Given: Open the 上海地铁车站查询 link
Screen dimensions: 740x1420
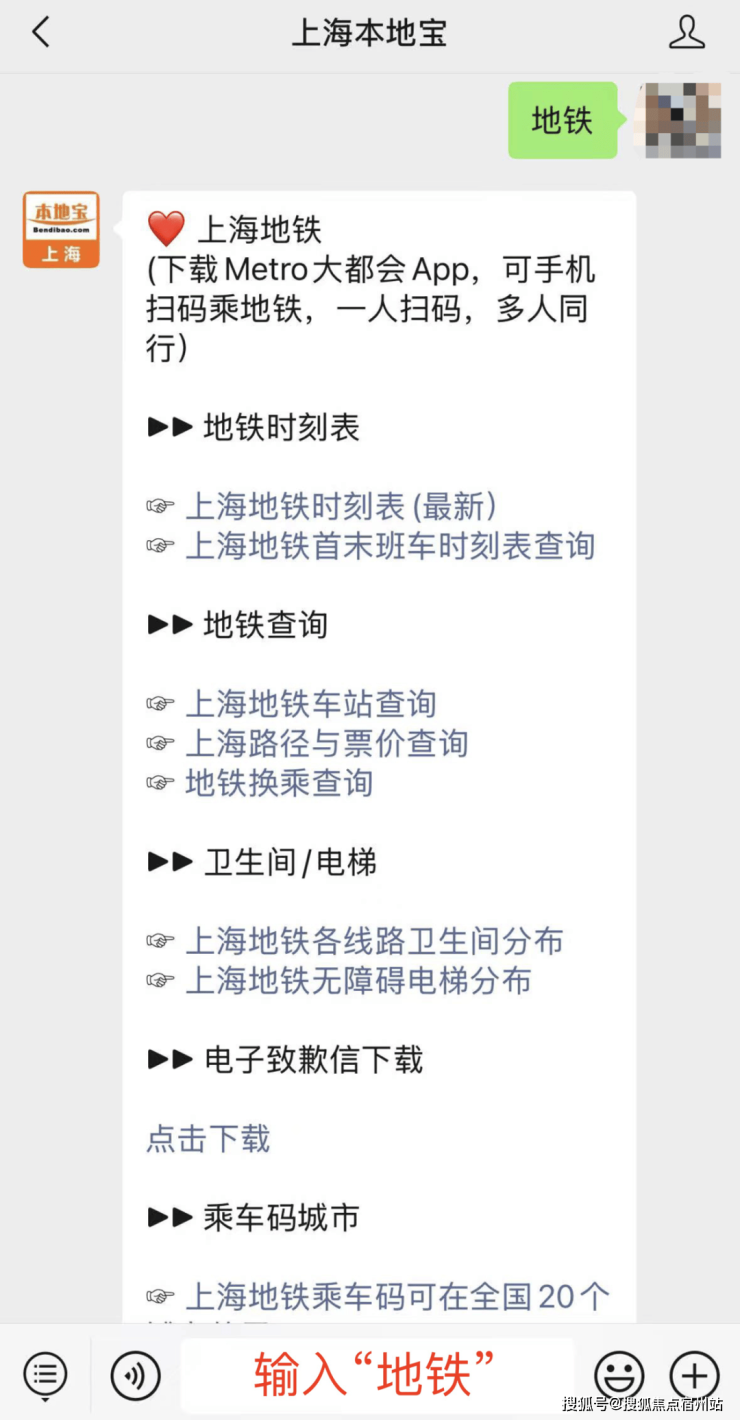Looking at the screenshot, I should pos(311,704).
